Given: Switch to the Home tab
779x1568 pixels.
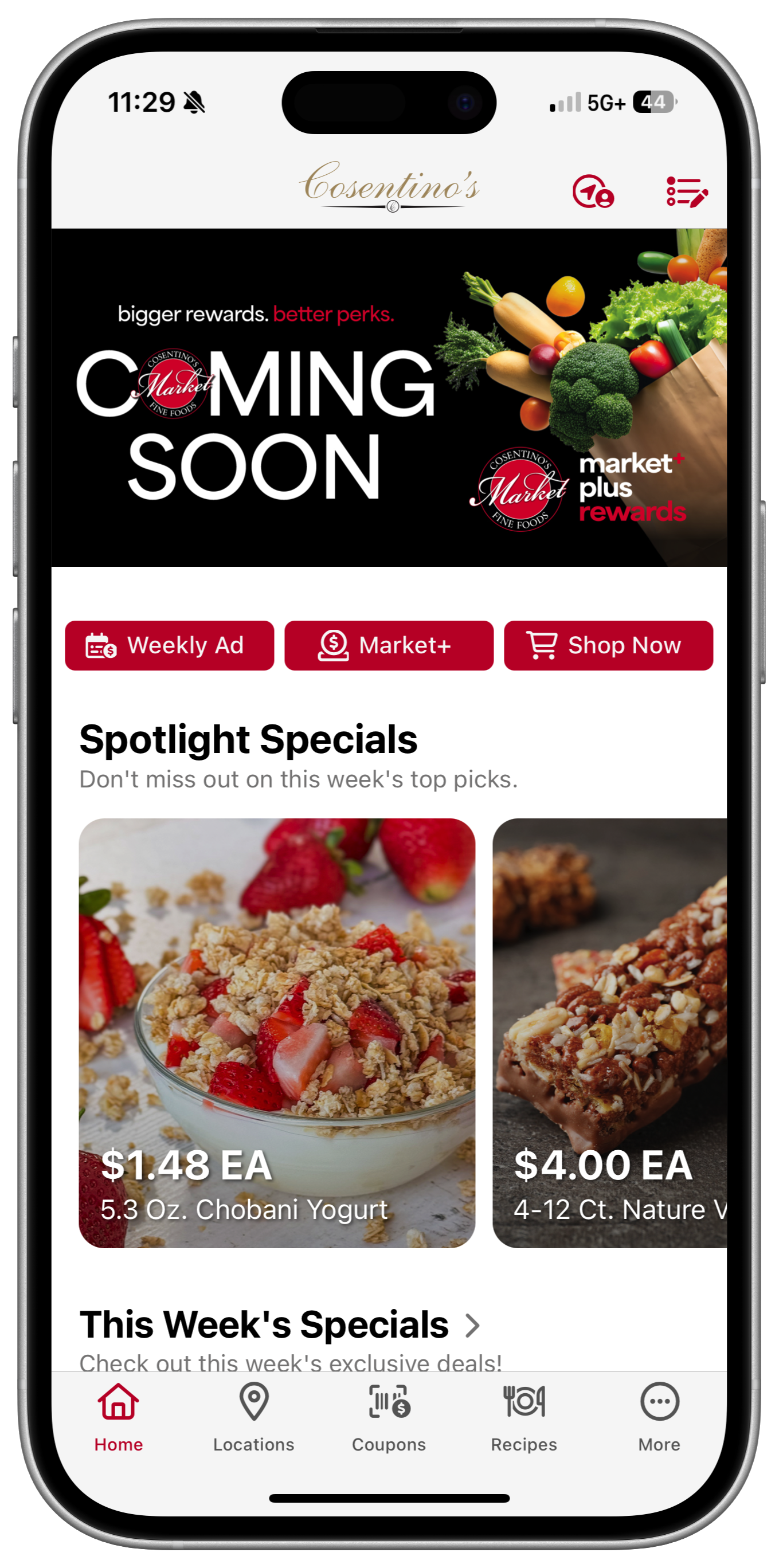Looking at the screenshot, I should tap(119, 1418).
